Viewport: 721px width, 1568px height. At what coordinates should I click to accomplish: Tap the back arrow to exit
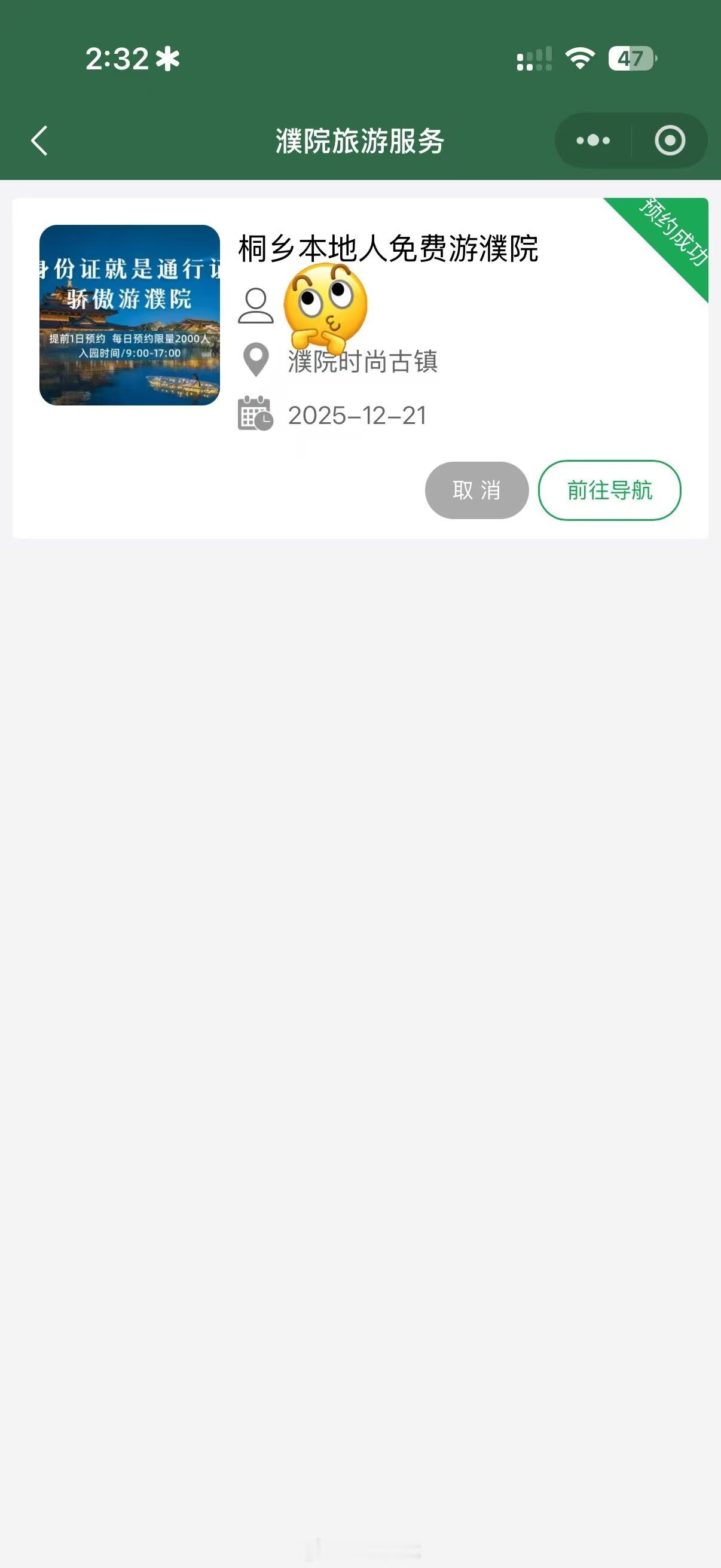tap(39, 140)
